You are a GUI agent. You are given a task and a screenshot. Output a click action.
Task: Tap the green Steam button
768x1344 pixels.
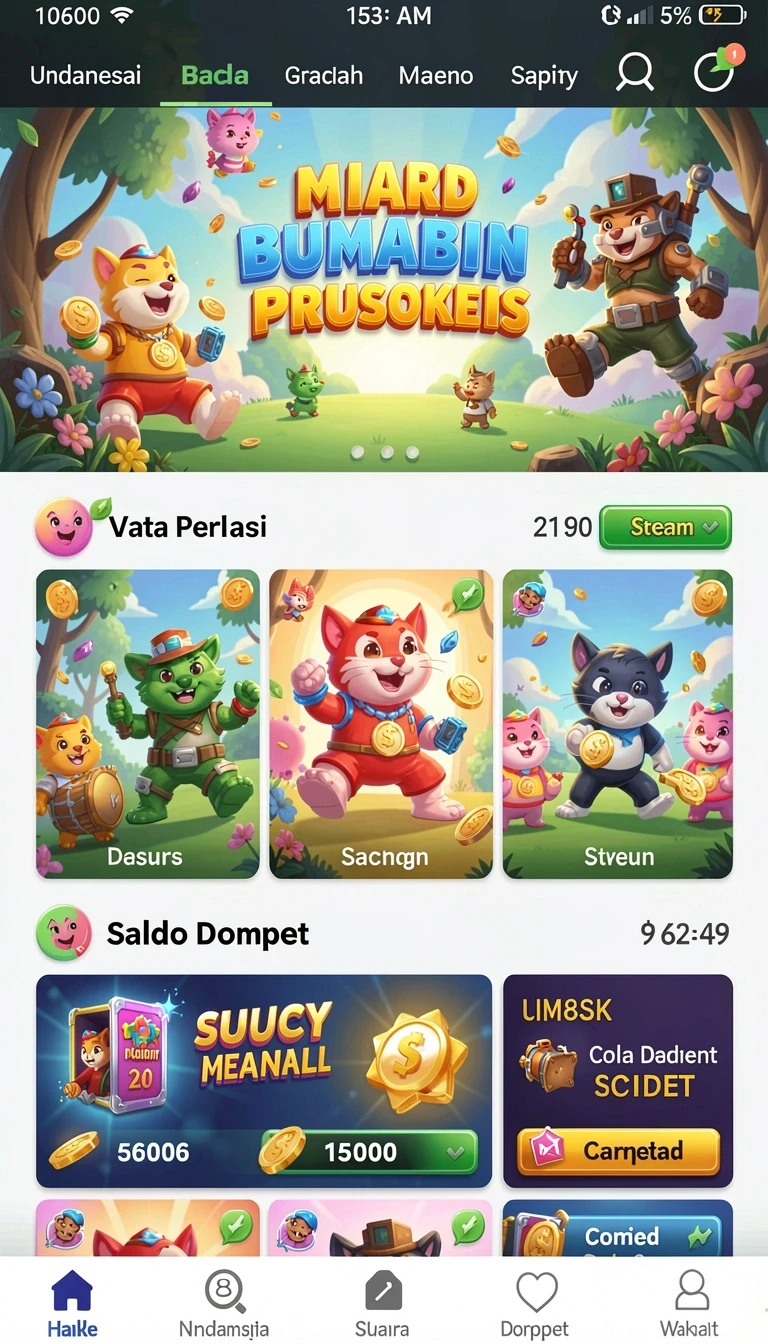[x=665, y=527]
